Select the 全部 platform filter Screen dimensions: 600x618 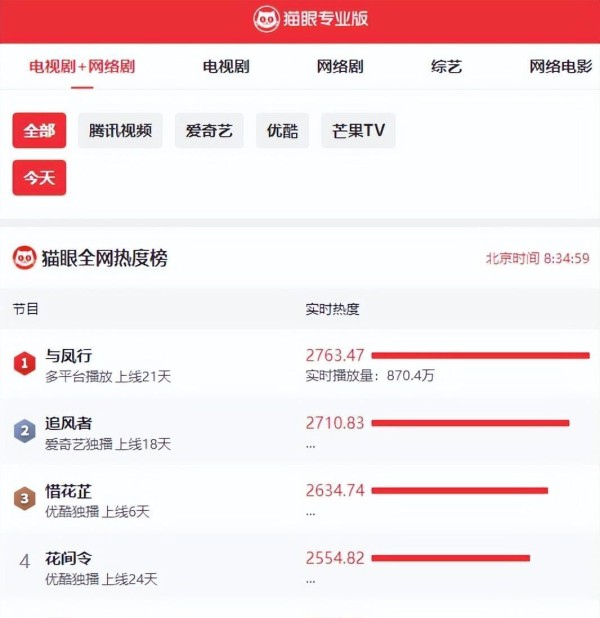[39, 131]
